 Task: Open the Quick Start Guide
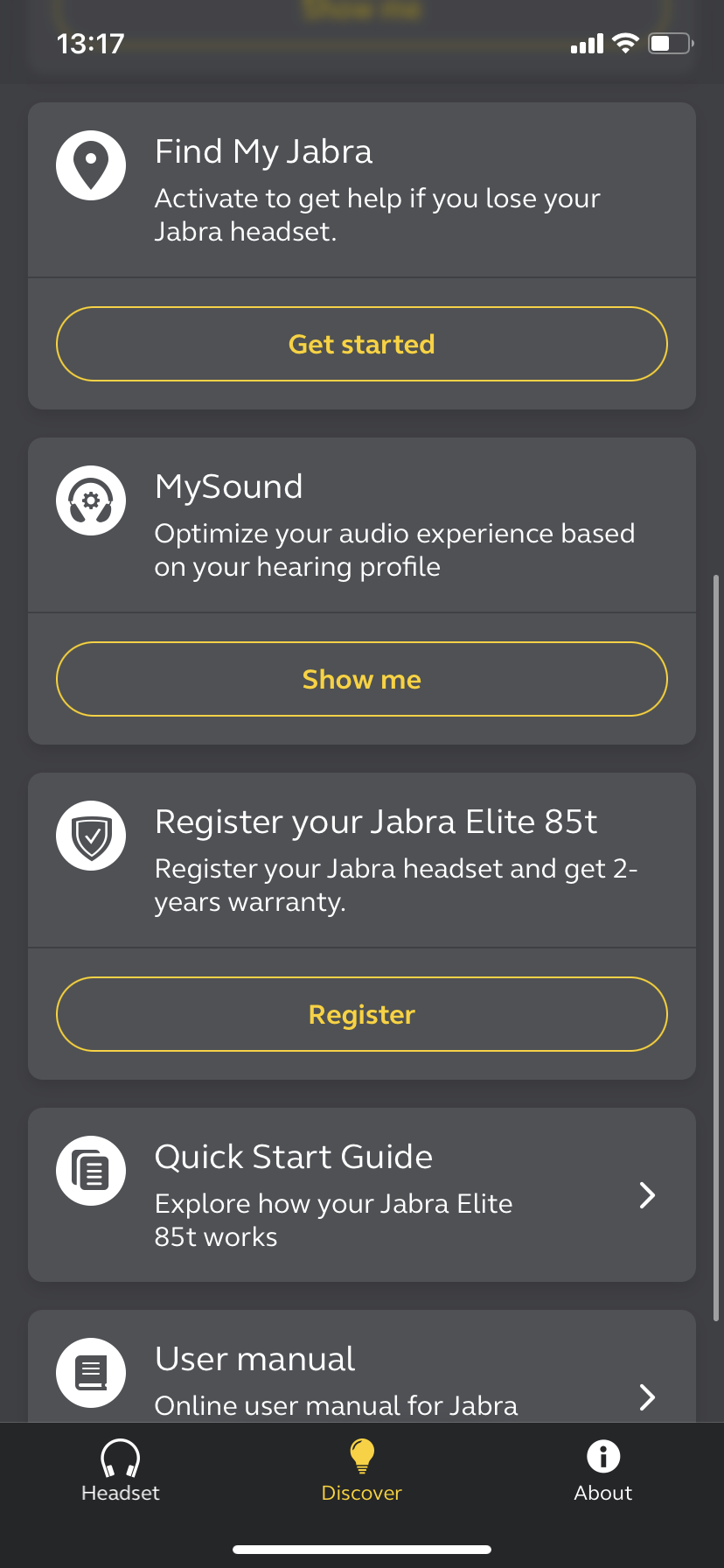(x=362, y=1195)
